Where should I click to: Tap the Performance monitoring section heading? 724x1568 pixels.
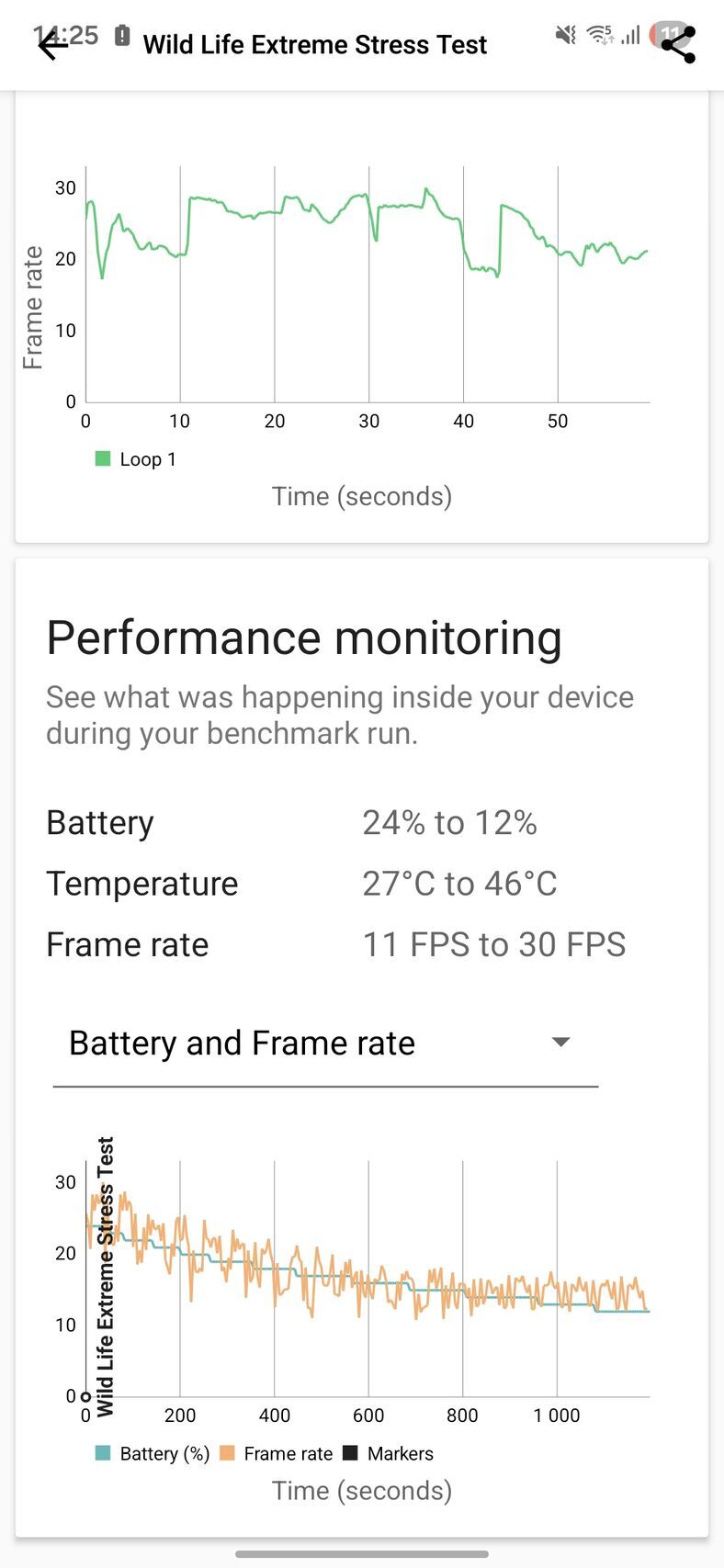(304, 637)
